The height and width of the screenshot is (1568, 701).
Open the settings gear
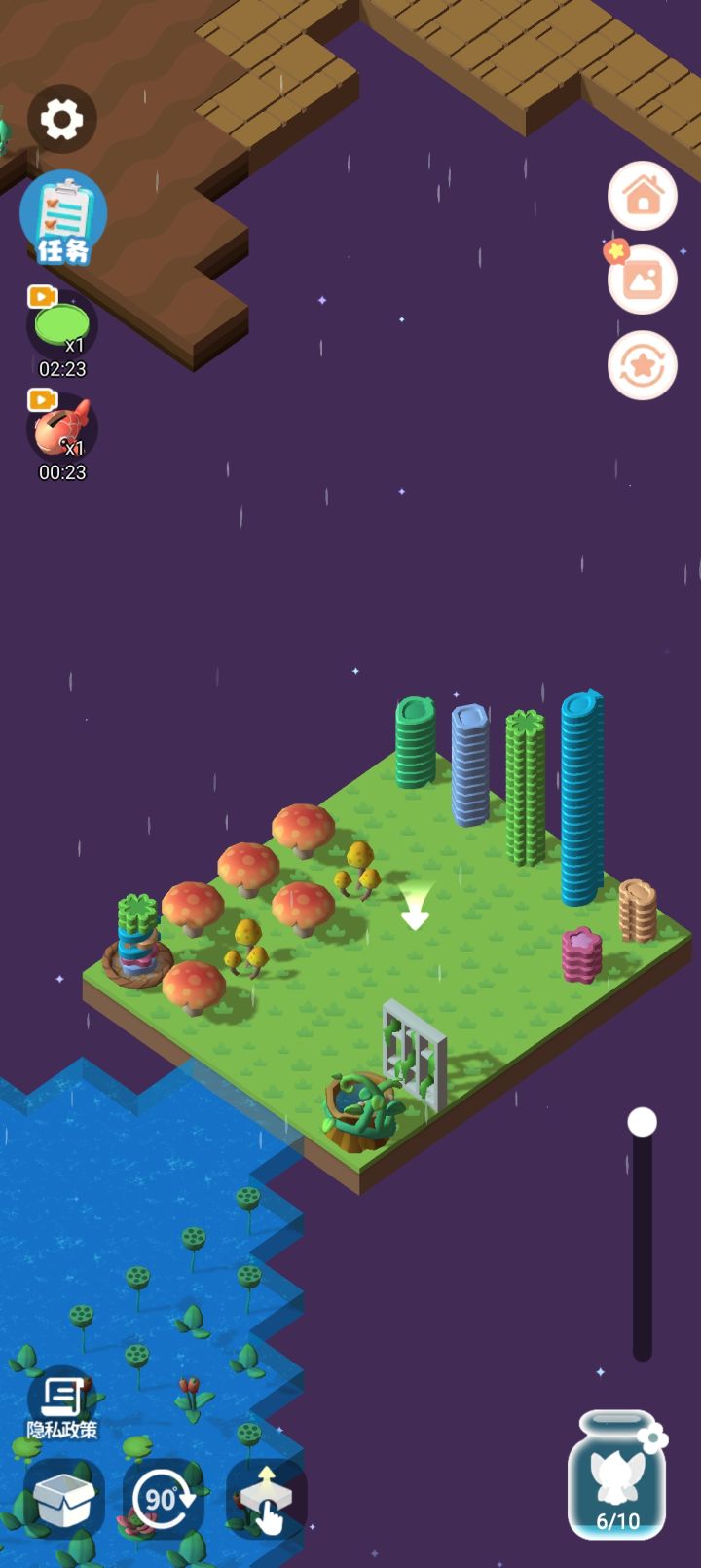click(x=61, y=120)
